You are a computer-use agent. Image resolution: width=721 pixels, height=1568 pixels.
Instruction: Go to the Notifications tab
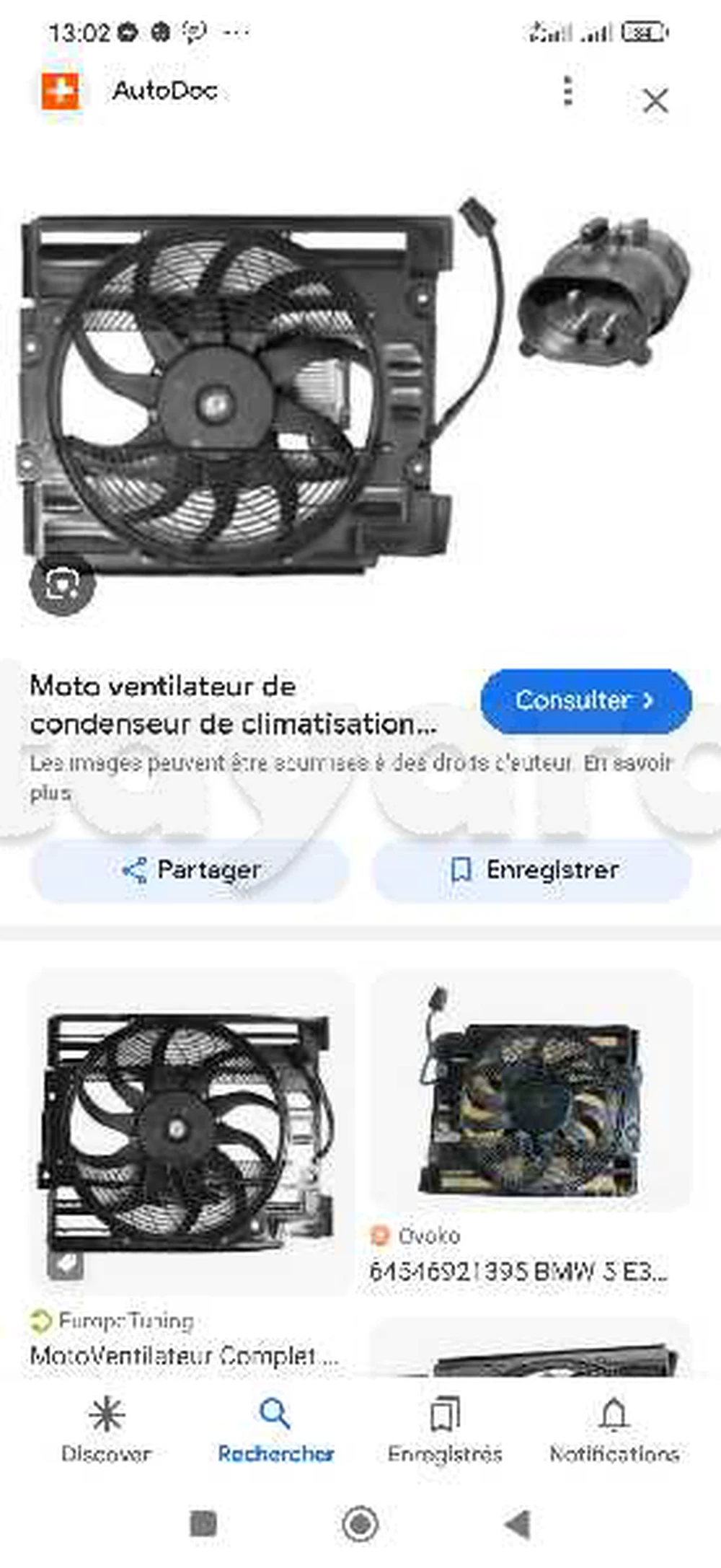tap(614, 1431)
